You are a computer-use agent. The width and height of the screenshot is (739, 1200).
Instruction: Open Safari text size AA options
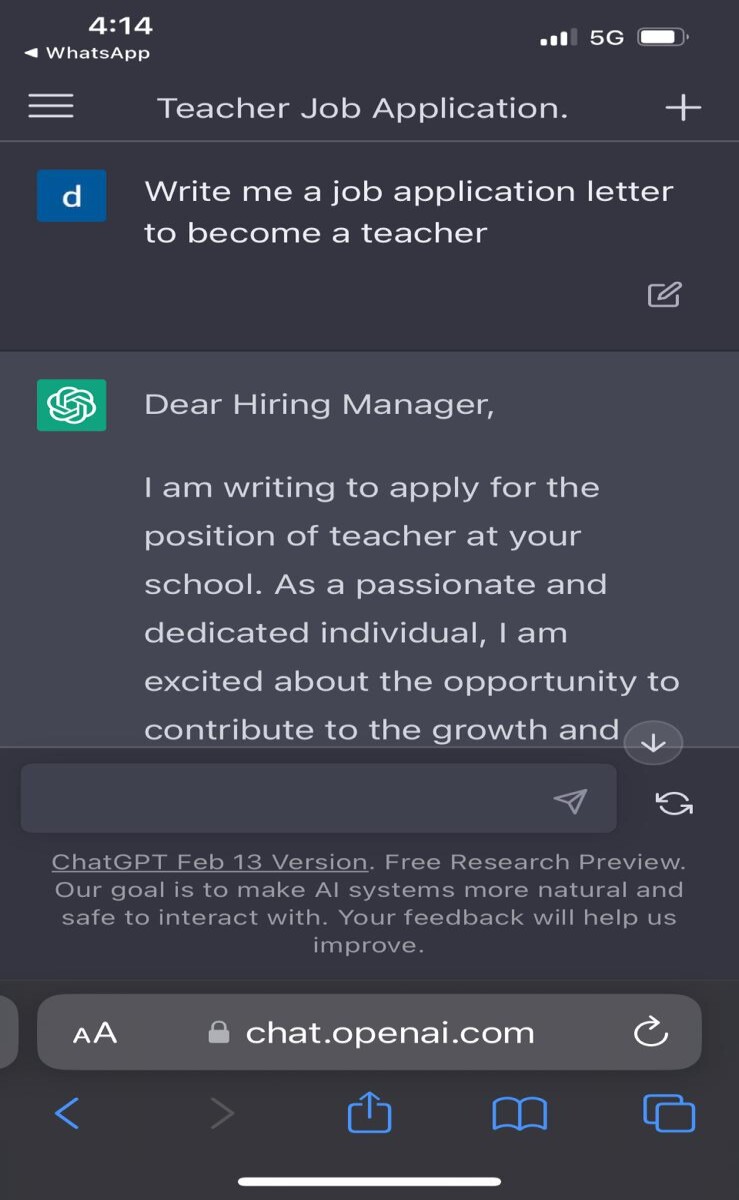click(x=95, y=1033)
